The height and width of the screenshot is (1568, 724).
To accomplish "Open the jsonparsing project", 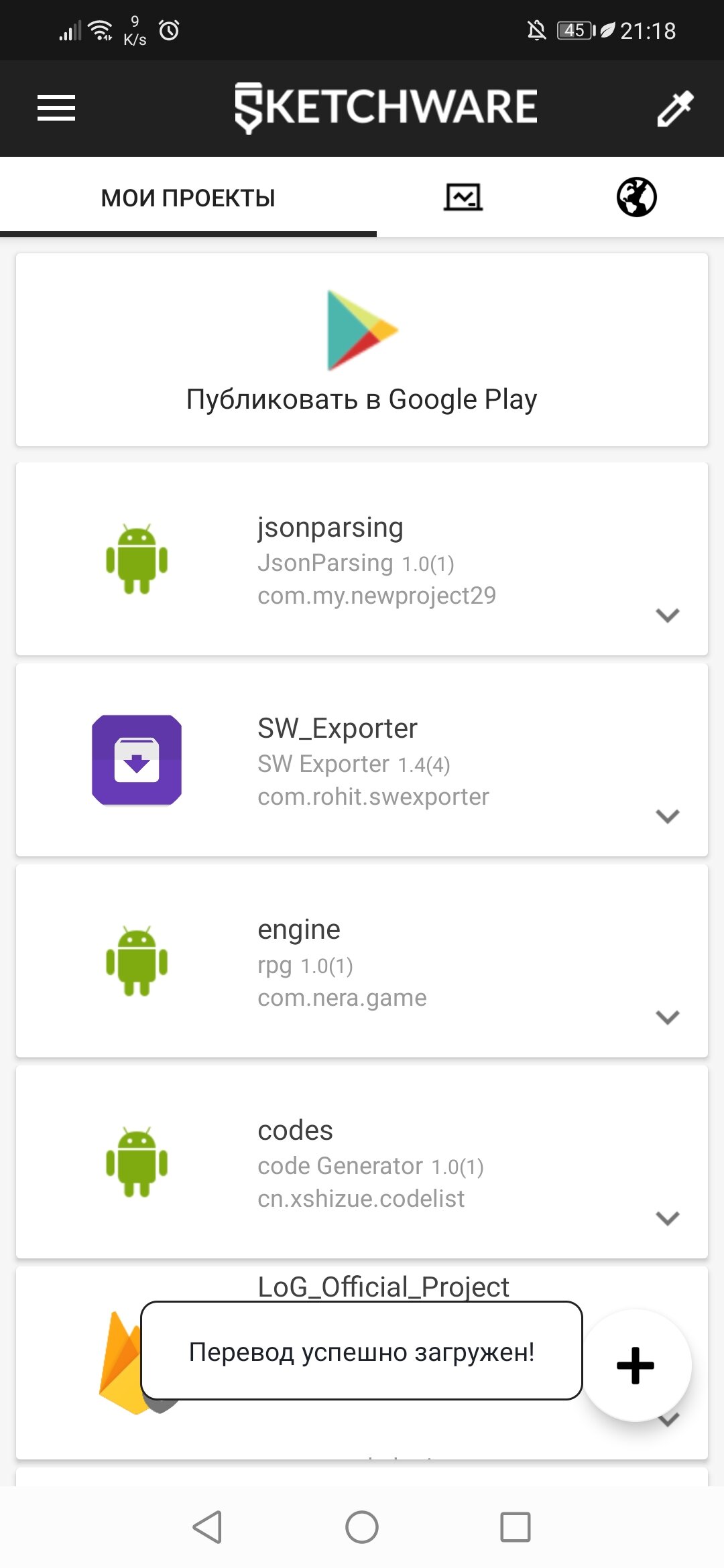I will tap(362, 559).
